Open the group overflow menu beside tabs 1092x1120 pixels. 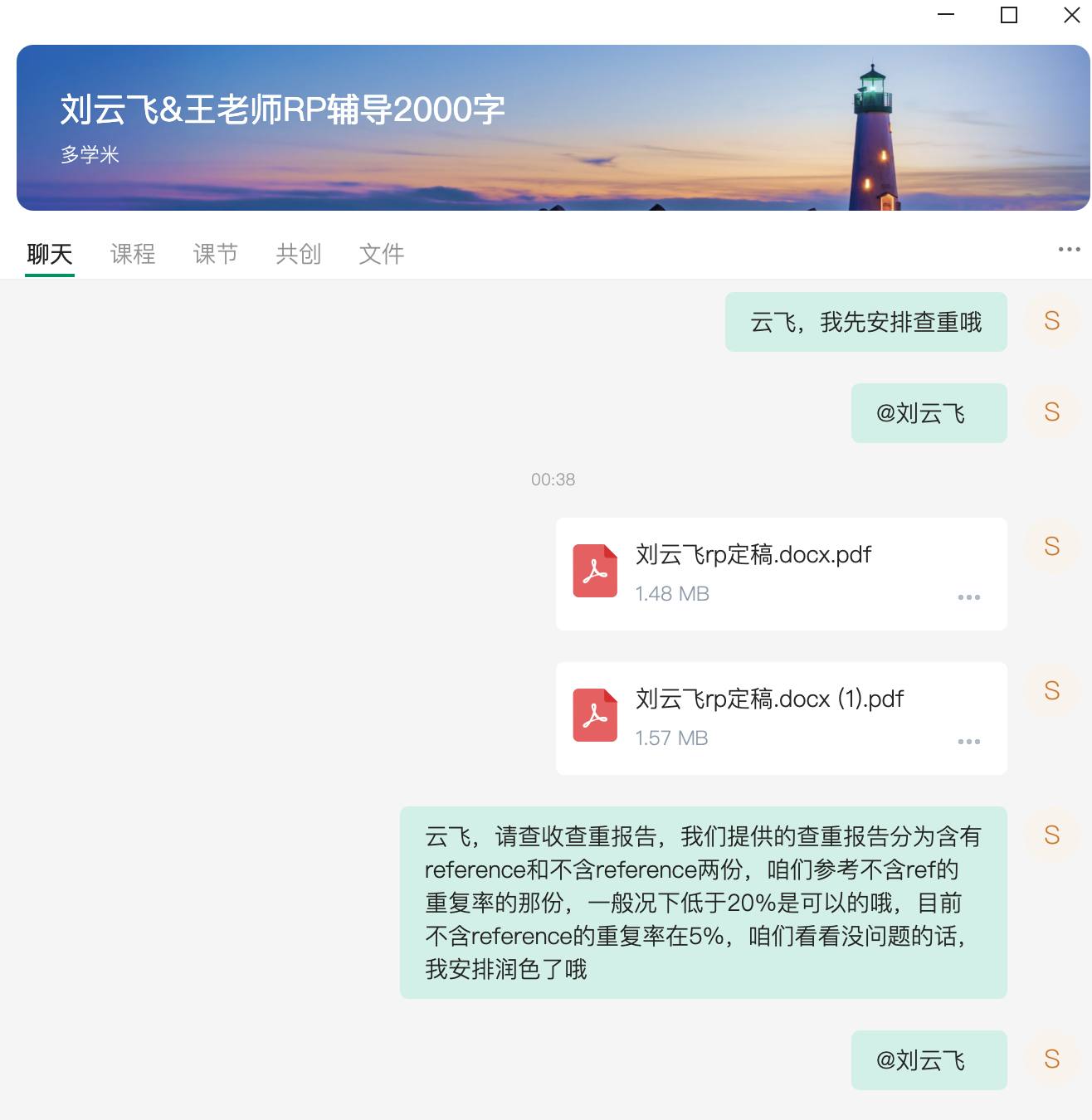click(1069, 249)
